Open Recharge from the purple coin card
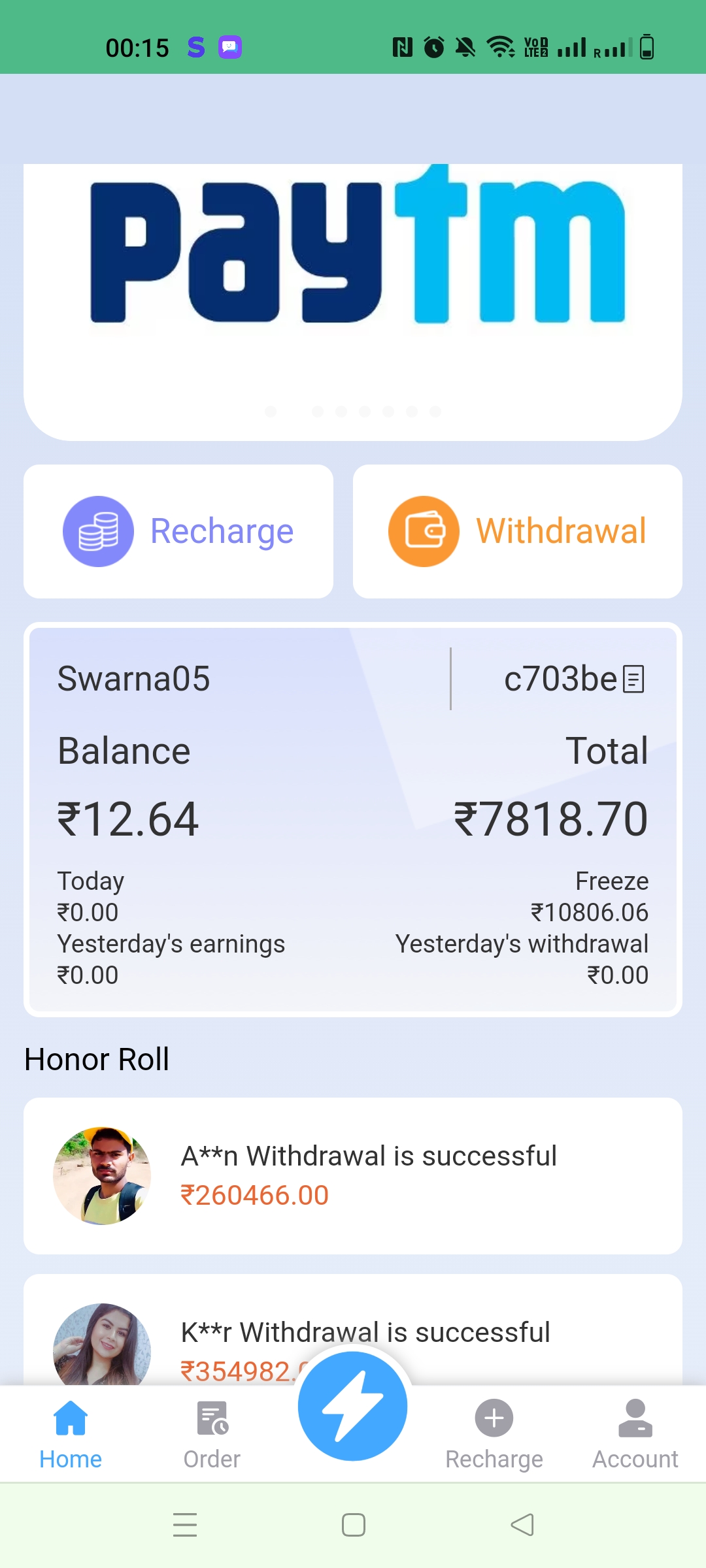 [x=178, y=531]
